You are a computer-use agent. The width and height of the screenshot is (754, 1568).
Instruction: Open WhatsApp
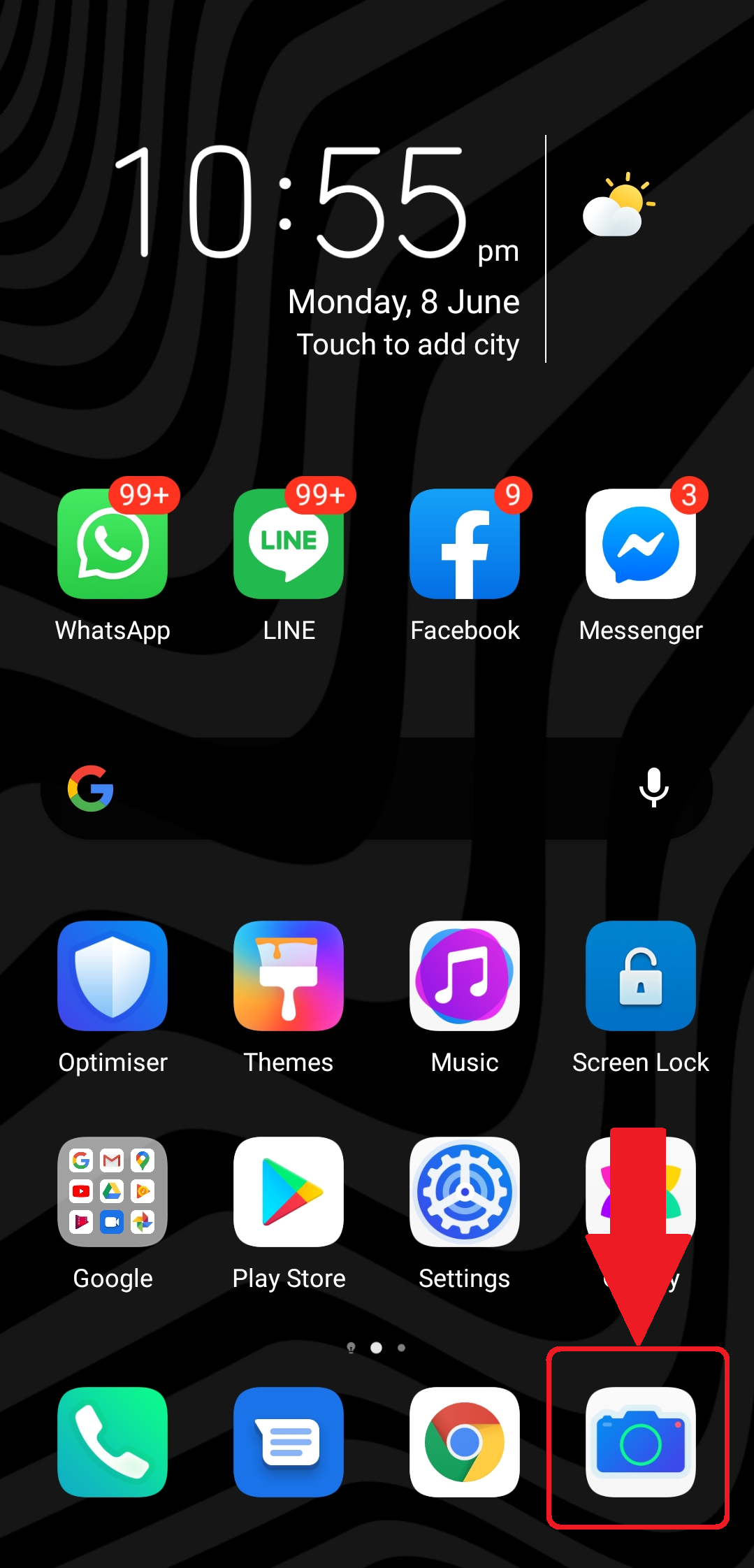click(113, 544)
